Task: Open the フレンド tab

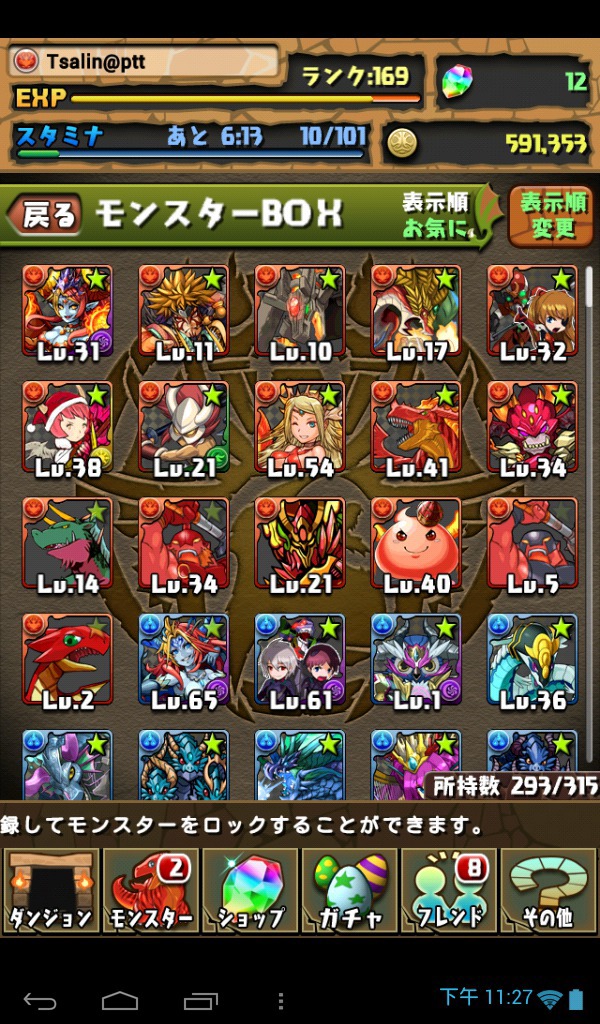Action: [x=449, y=890]
